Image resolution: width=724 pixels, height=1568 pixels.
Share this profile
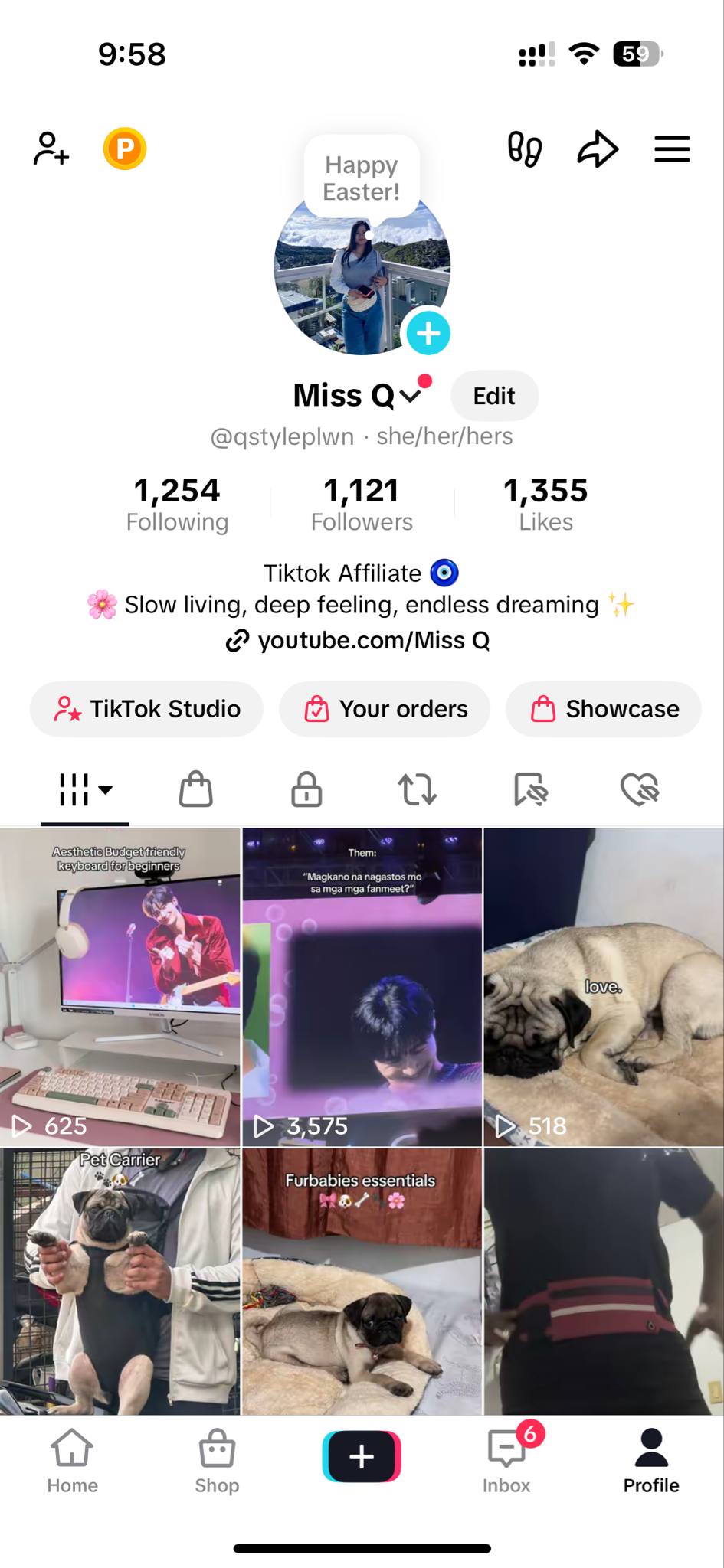click(x=597, y=149)
